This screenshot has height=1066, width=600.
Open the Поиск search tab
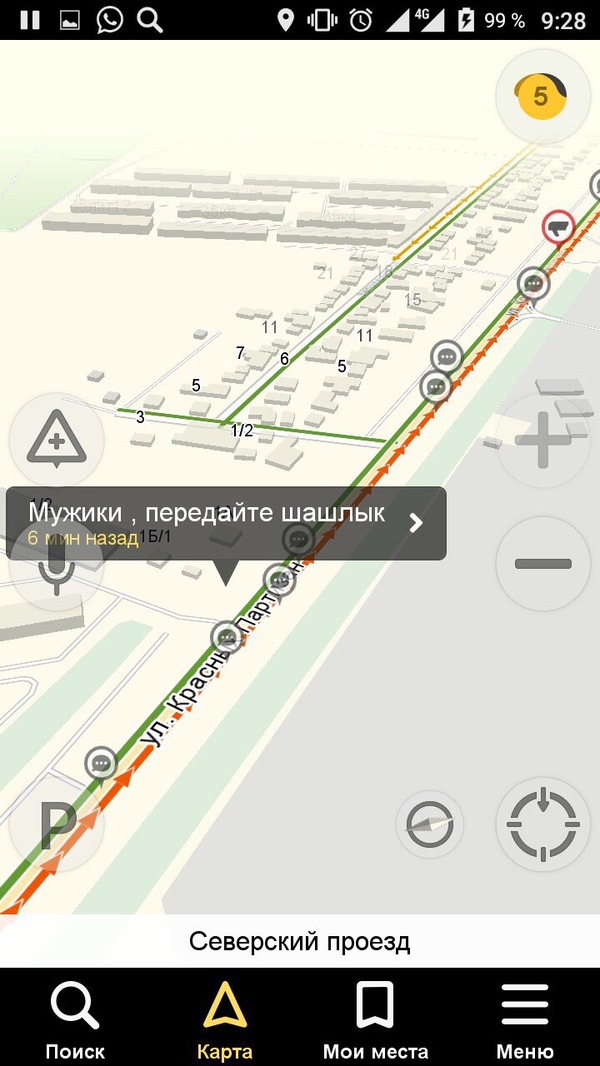[75, 1018]
